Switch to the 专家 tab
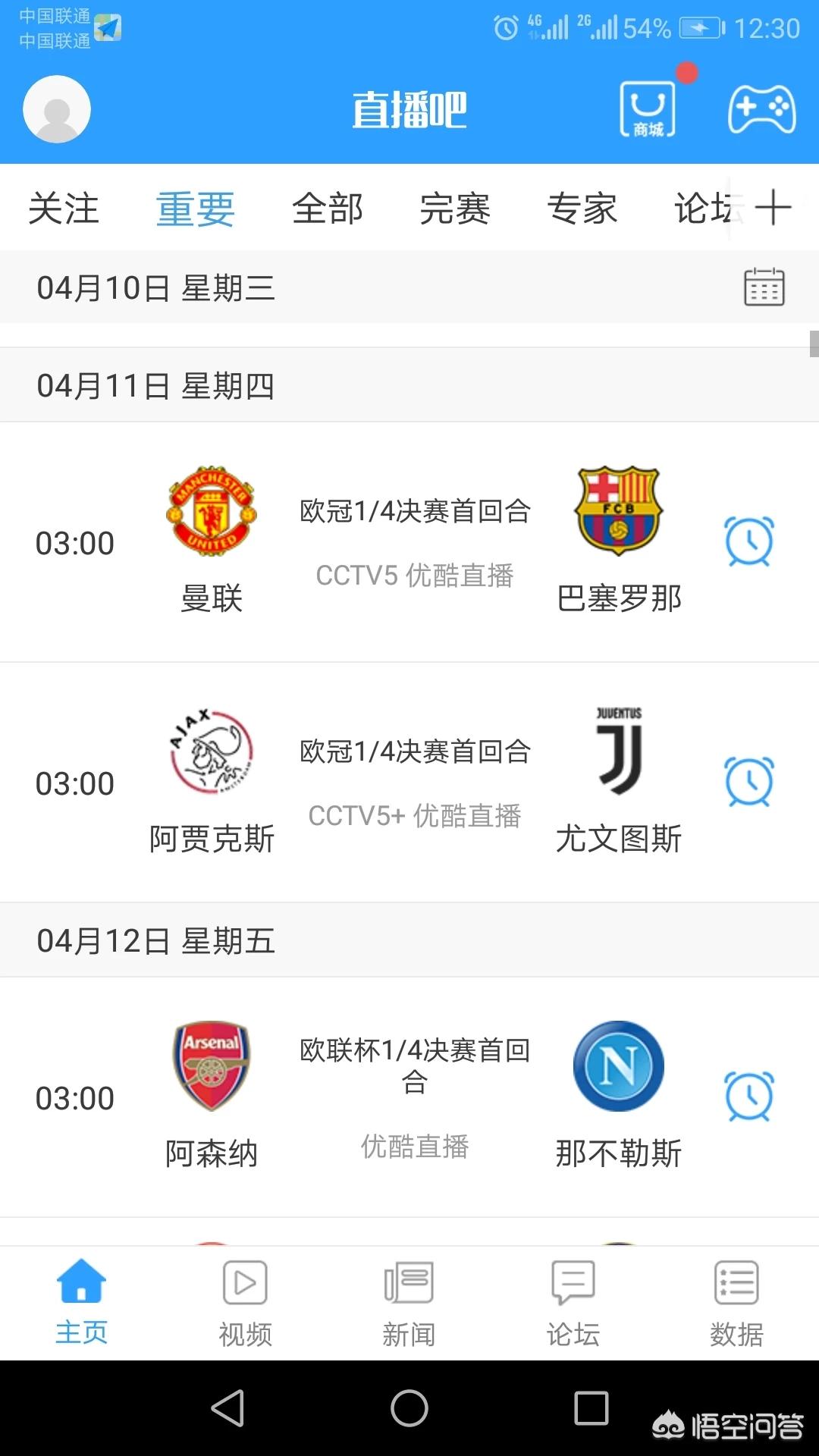This screenshot has width=819, height=1456. (x=582, y=208)
